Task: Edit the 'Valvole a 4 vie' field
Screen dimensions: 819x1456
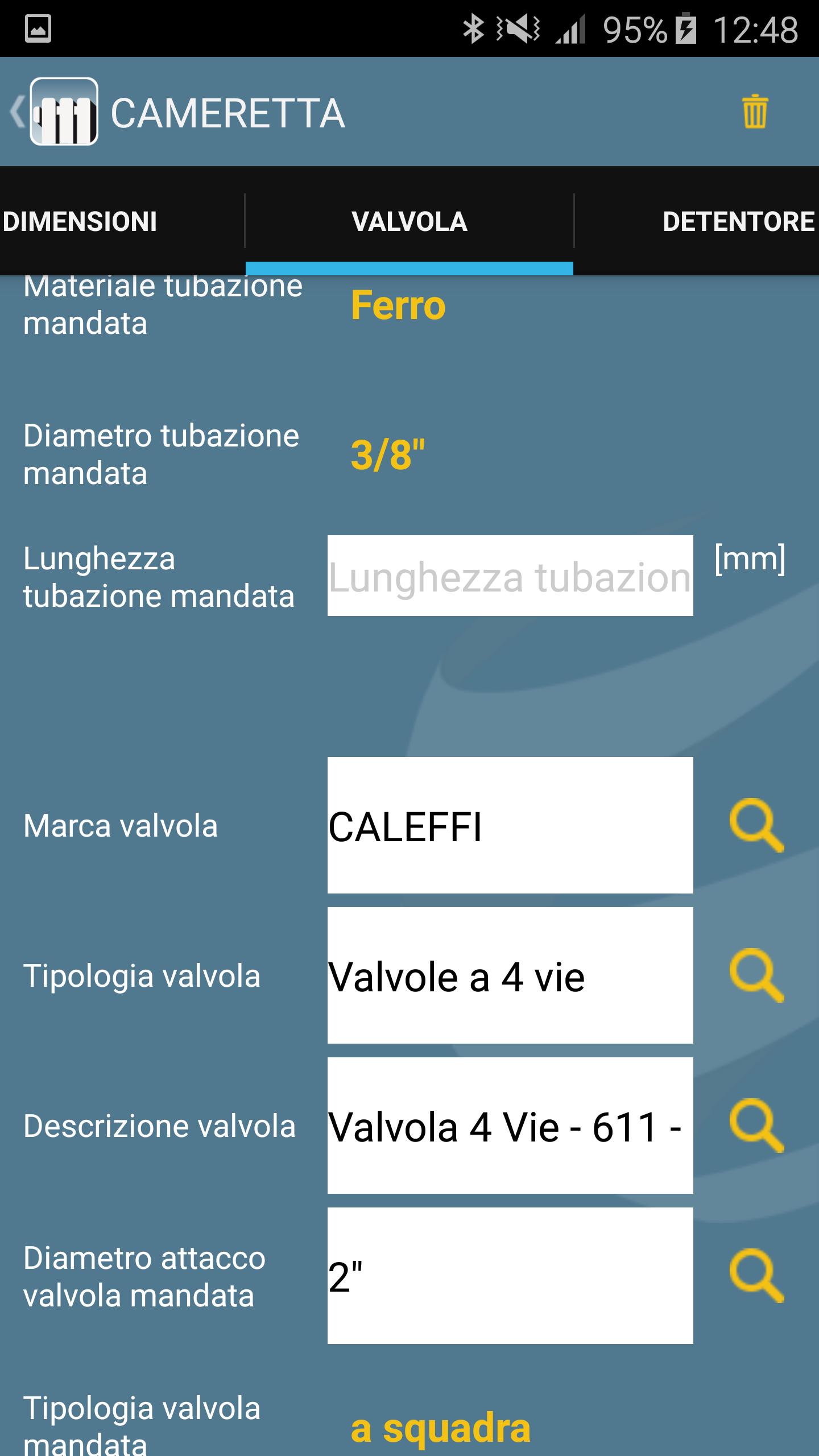Action: coord(510,977)
